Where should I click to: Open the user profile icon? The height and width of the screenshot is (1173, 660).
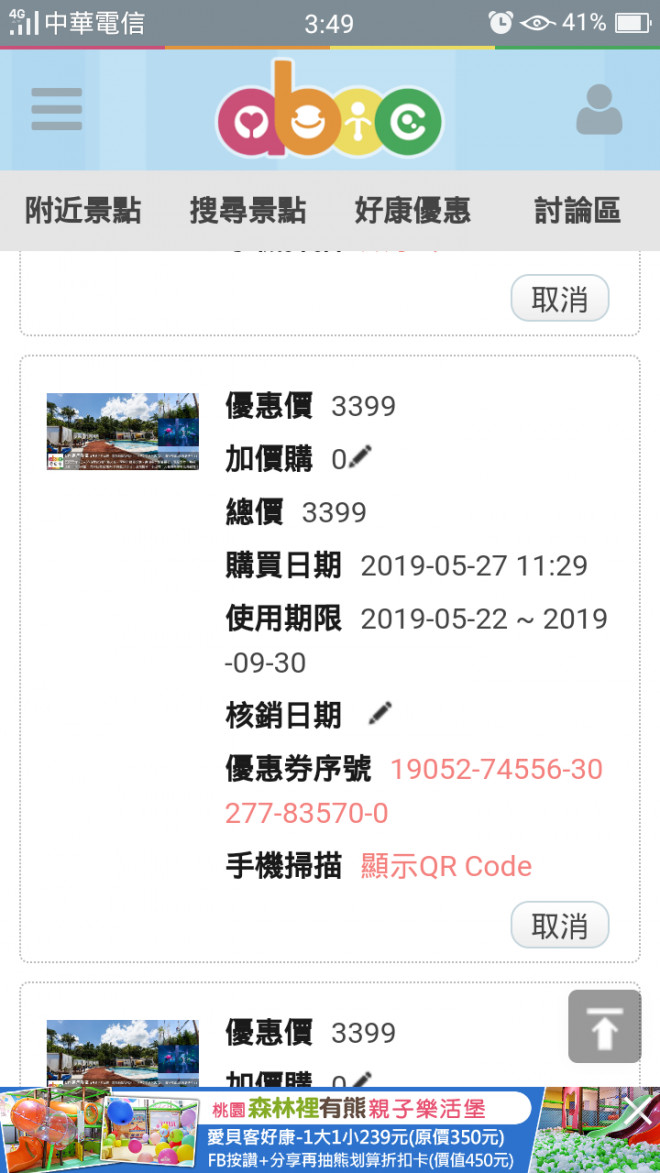tap(598, 111)
